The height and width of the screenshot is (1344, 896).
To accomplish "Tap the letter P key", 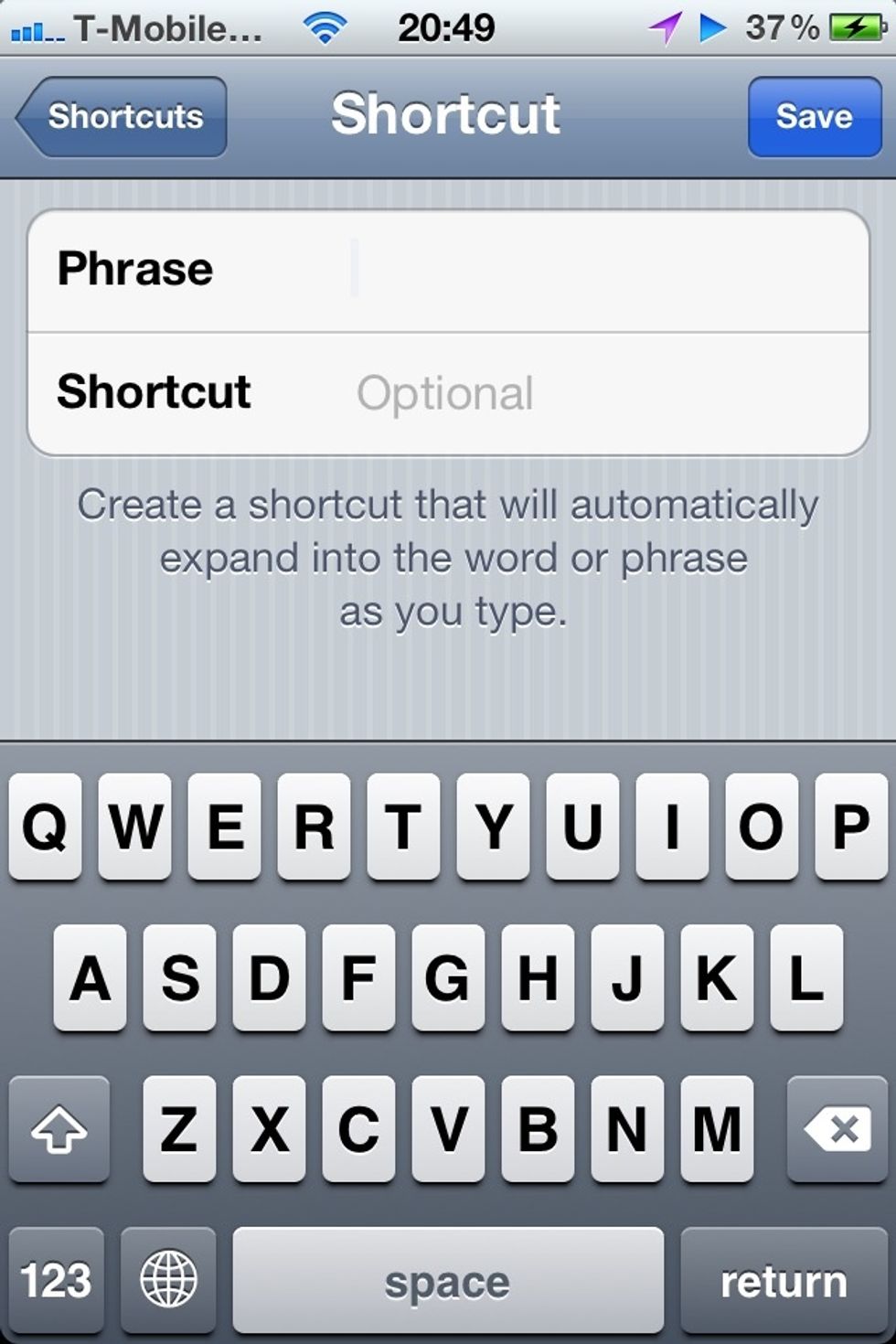I will click(x=851, y=826).
